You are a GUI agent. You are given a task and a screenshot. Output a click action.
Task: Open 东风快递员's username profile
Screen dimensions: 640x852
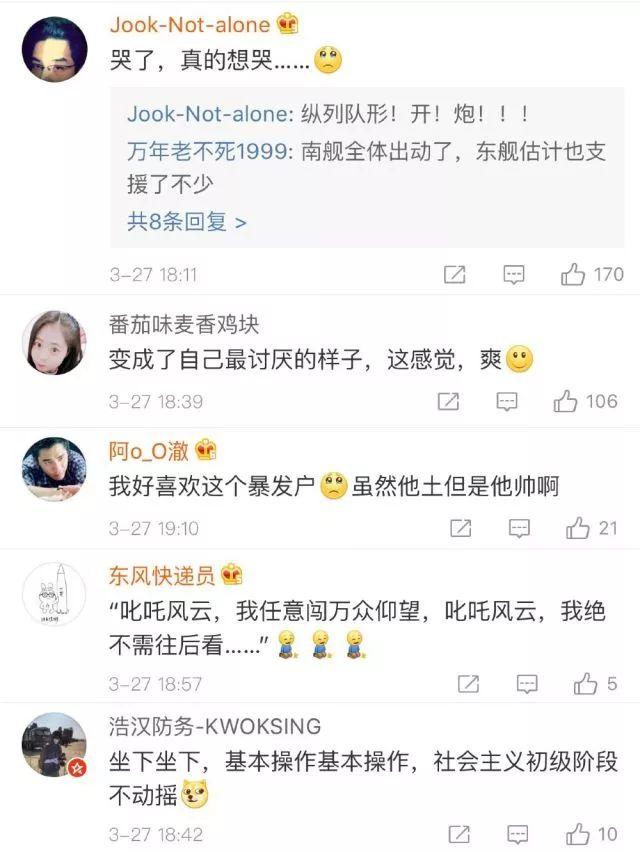coord(161,575)
